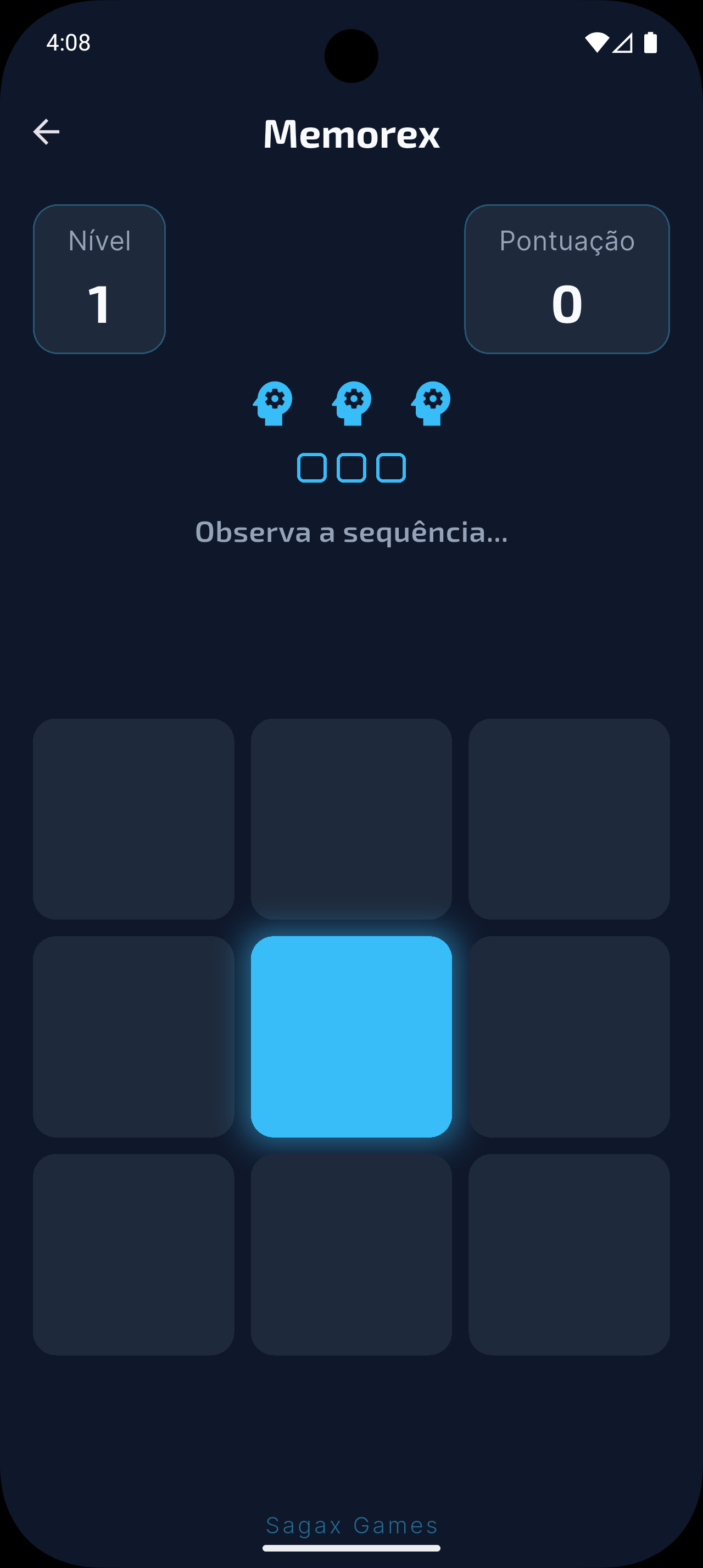Tap the status bar clock showing 4:08
This screenshot has width=703, height=1568.
(69, 43)
